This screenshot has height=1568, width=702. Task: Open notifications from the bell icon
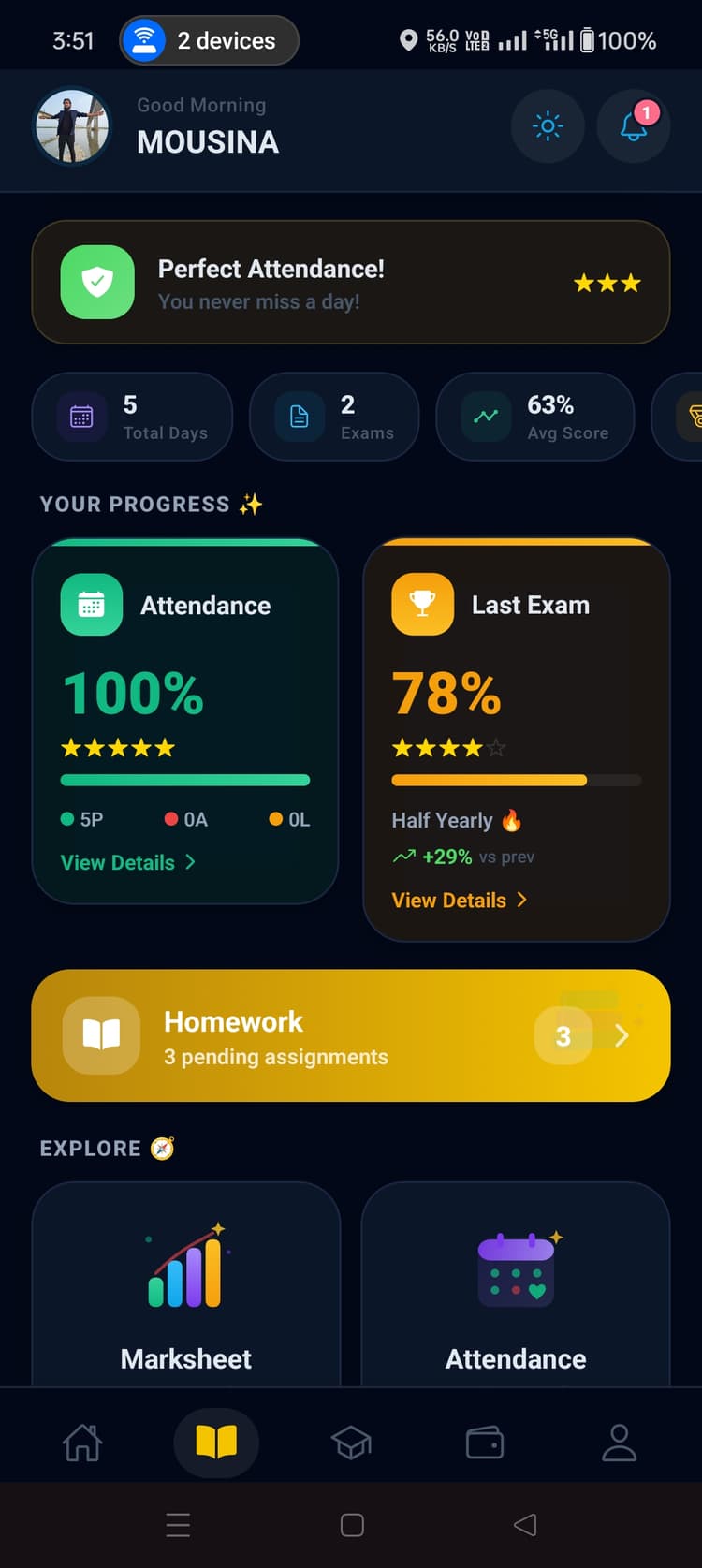click(634, 126)
